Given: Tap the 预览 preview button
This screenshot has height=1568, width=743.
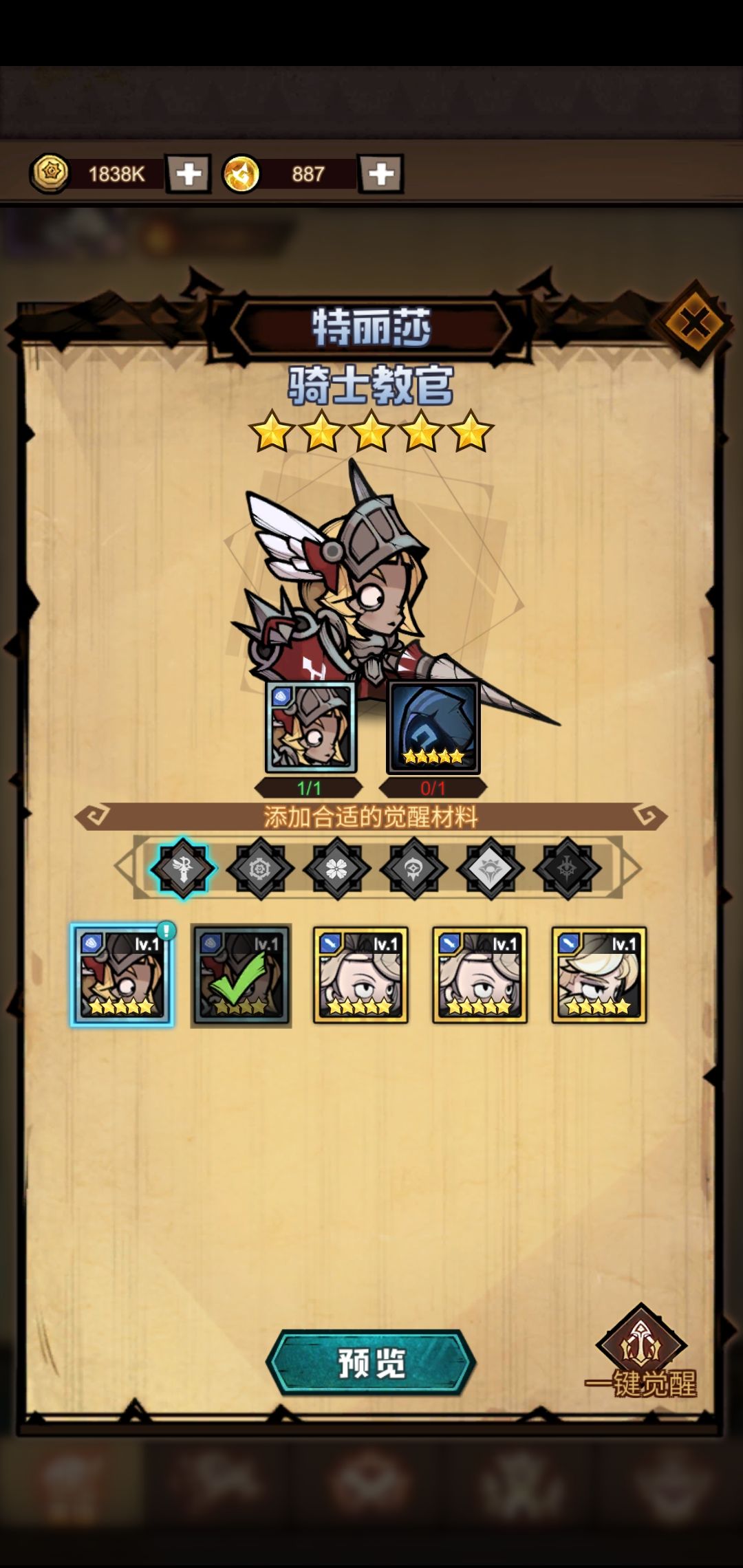Looking at the screenshot, I should click(x=371, y=1362).
